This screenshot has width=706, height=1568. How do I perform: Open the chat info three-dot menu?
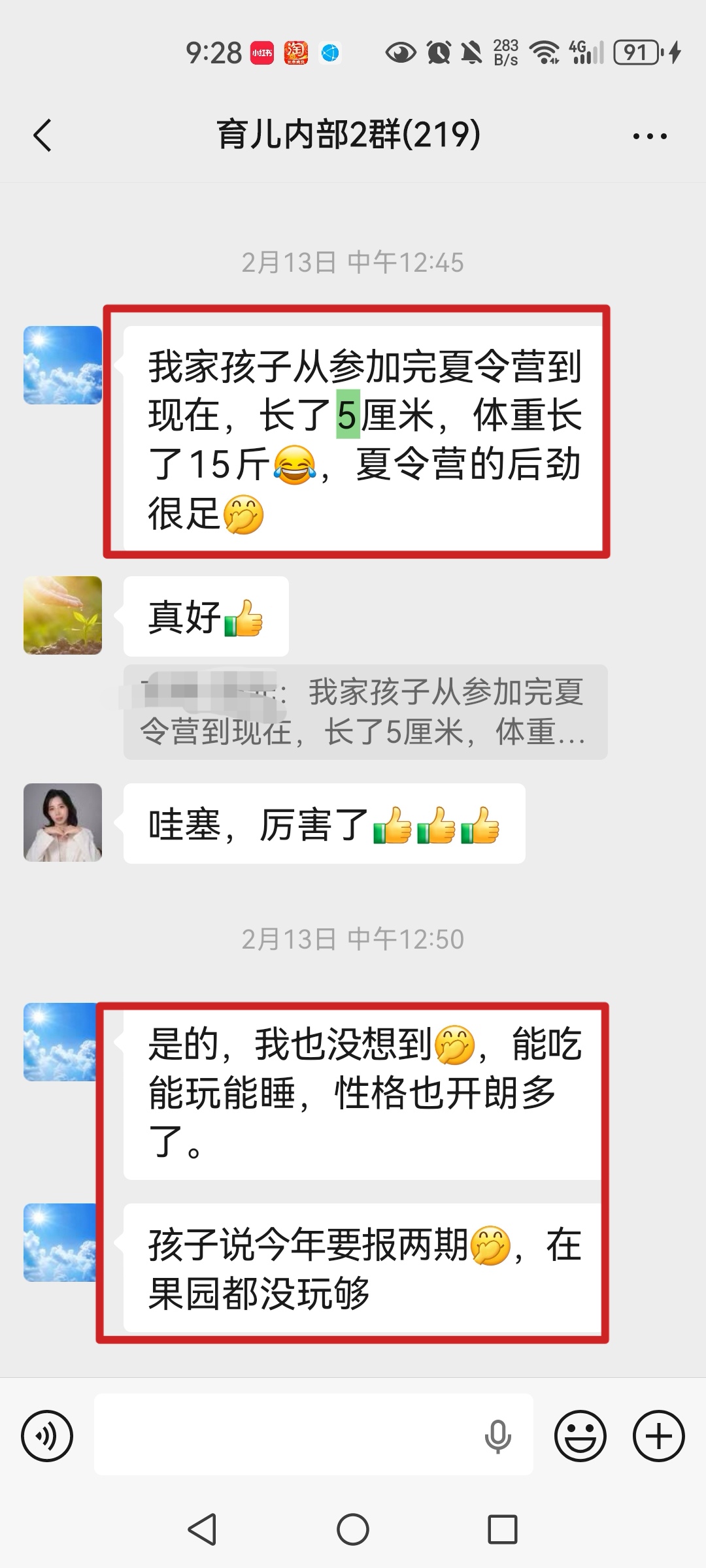click(649, 137)
